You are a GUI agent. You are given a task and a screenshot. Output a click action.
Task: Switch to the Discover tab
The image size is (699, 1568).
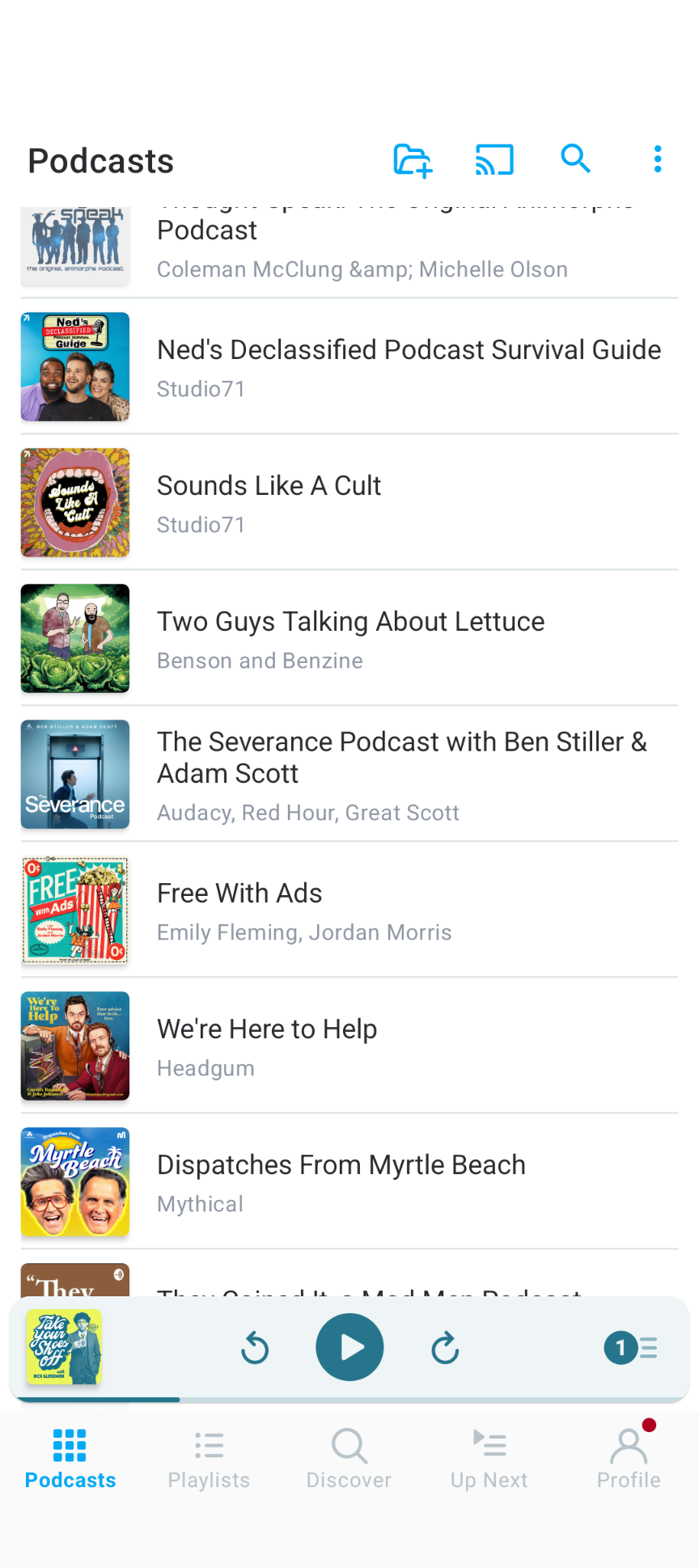349,1459
